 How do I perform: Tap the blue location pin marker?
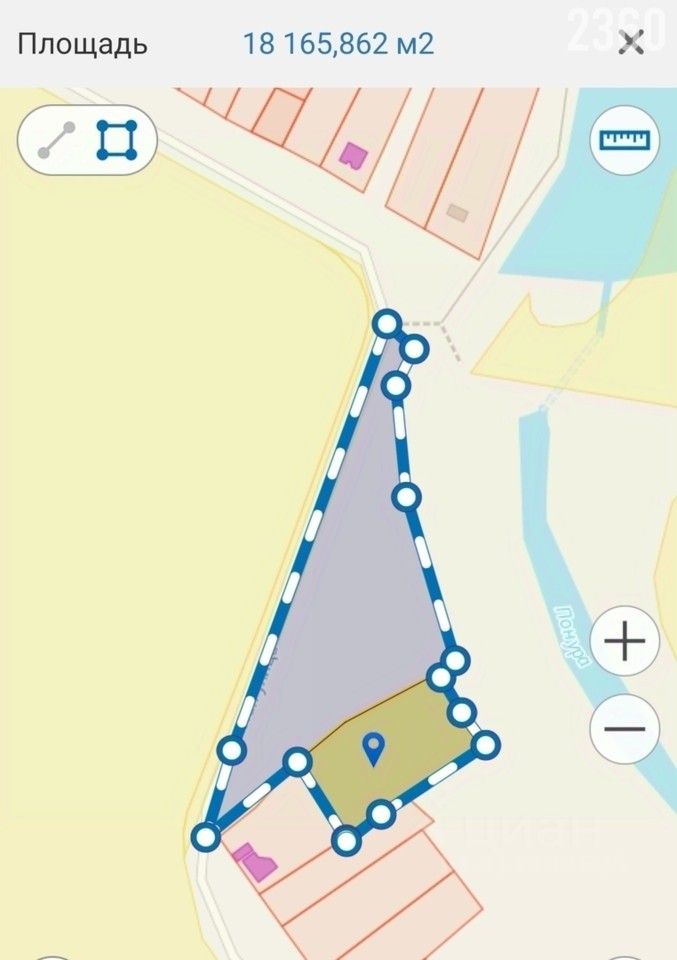(x=373, y=748)
